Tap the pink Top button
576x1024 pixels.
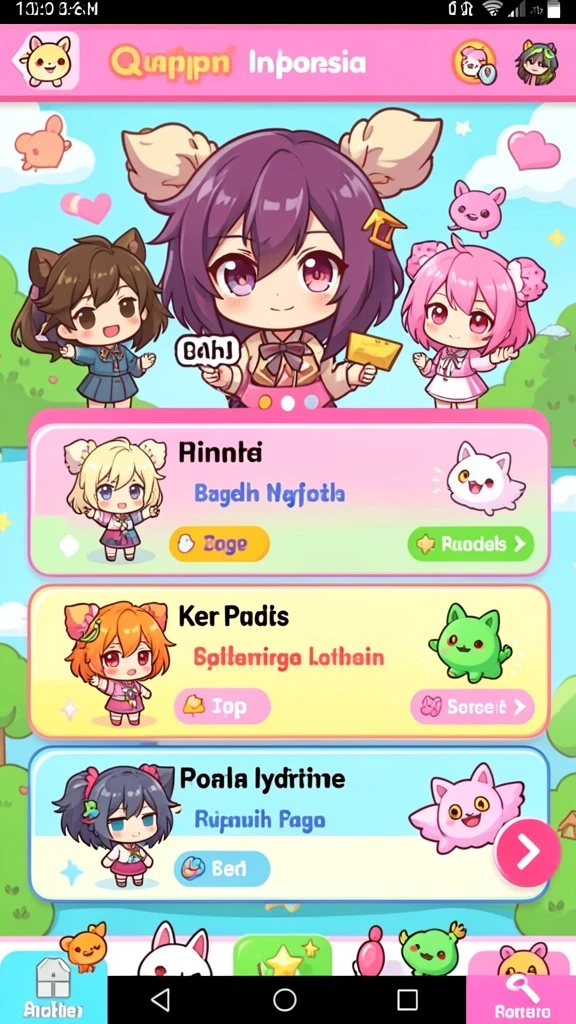pyautogui.click(x=222, y=706)
